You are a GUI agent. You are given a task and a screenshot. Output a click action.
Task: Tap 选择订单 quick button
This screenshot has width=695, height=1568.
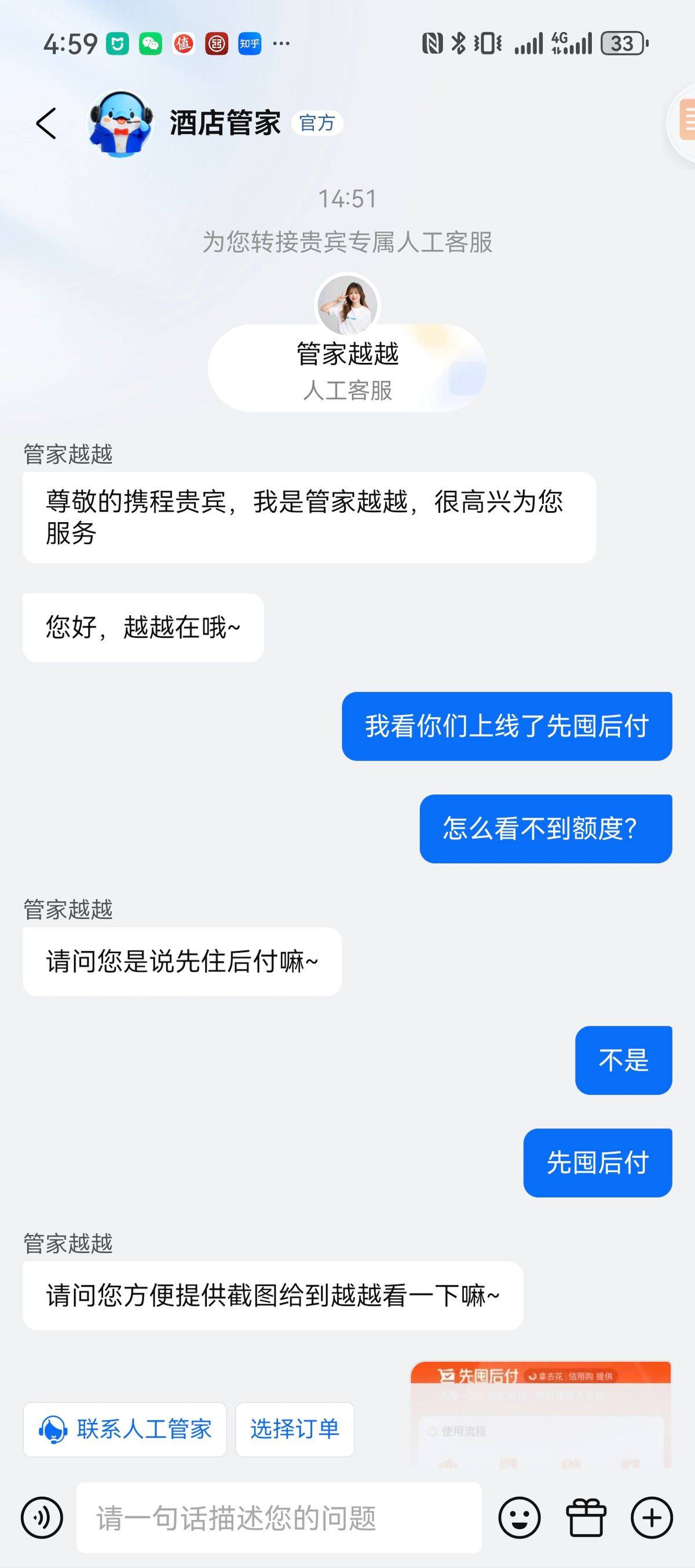pyautogui.click(x=295, y=1429)
